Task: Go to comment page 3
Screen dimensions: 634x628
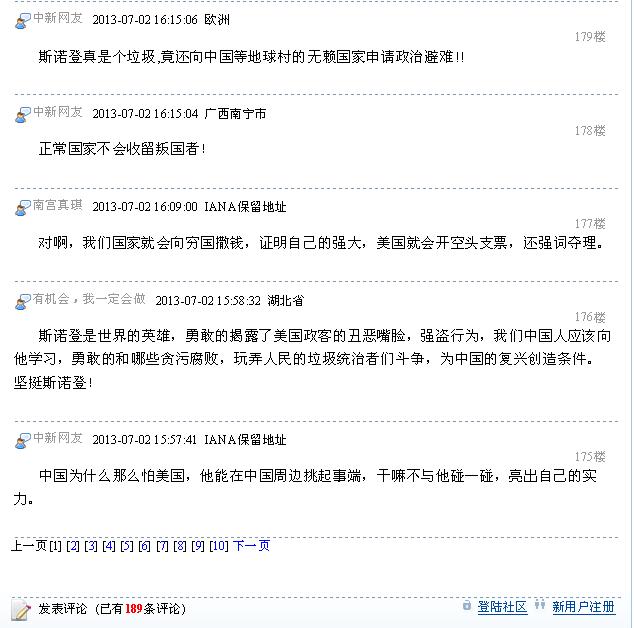Action: coord(91,546)
